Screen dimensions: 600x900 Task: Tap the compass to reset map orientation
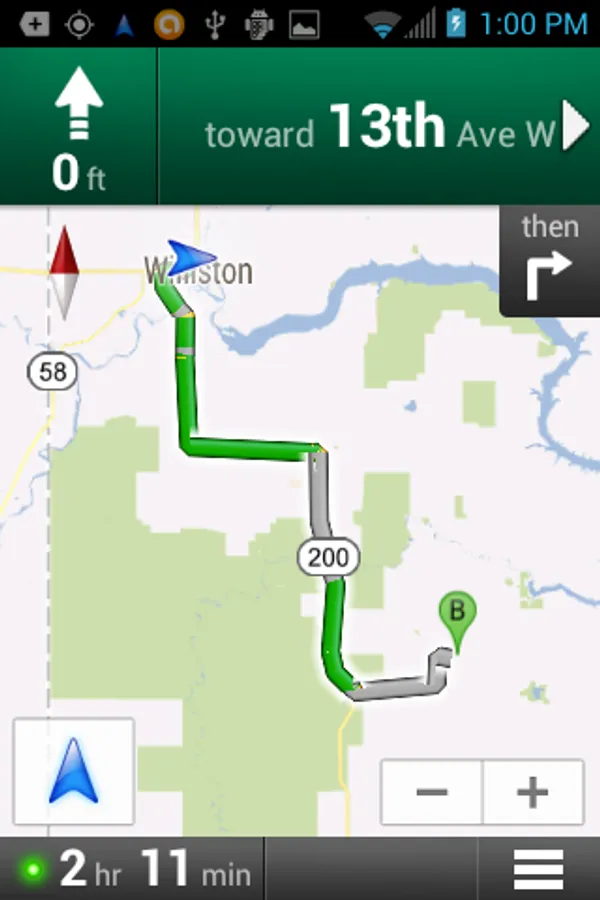[64, 272]
